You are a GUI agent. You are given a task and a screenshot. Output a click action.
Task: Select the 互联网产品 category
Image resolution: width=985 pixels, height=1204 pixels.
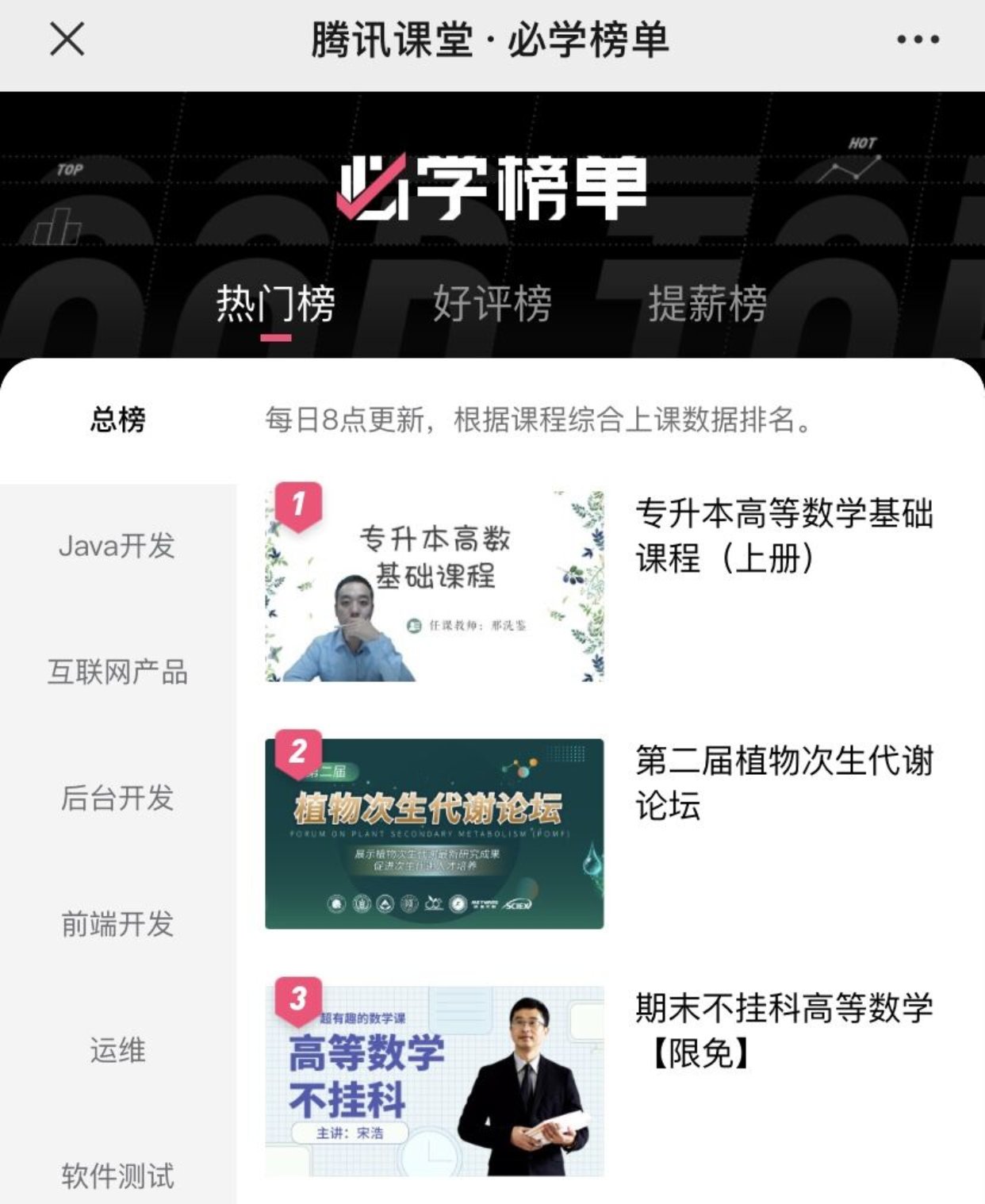click(x=117, y=672)
